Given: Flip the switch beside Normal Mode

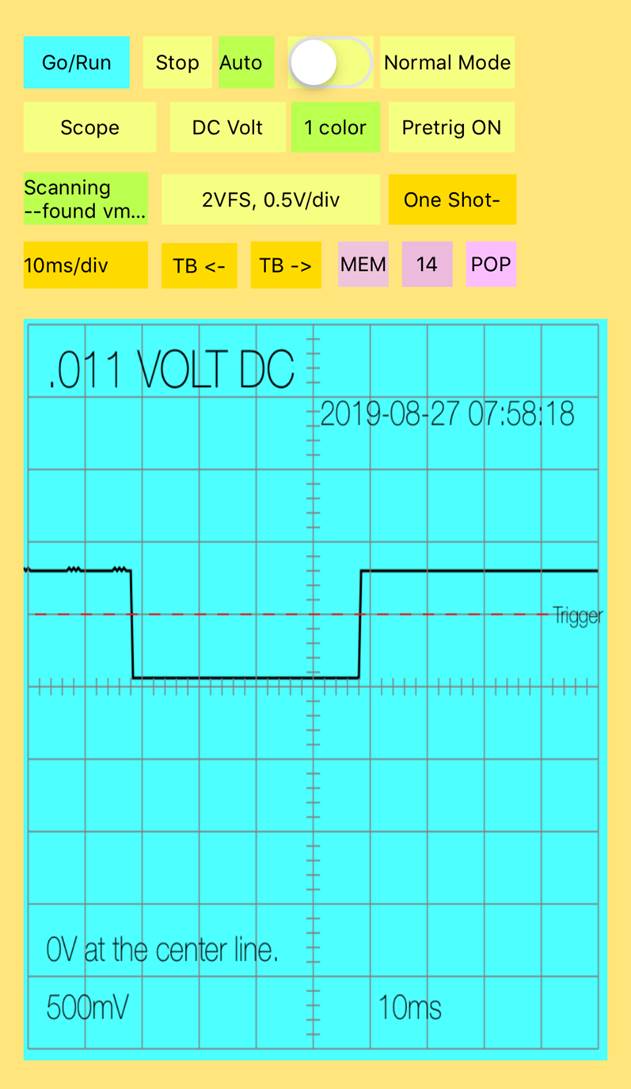Looking at the screenshot, I should [x=330, y=63].
